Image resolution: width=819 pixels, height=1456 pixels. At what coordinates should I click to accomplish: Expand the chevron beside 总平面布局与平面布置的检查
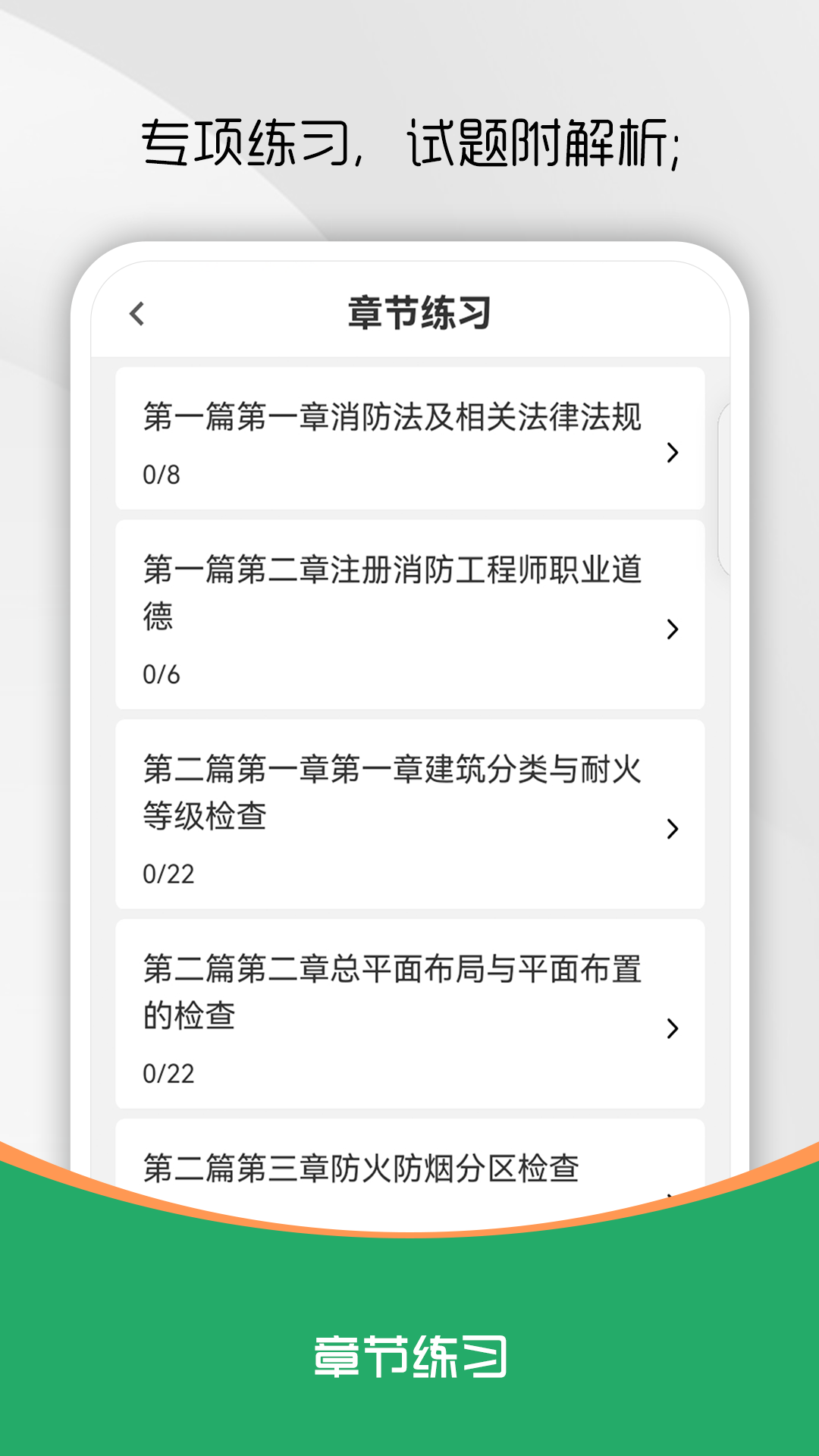point(670,1030)
